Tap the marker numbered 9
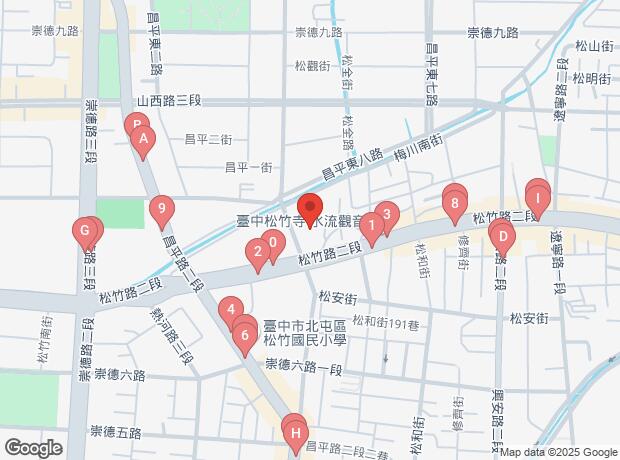The width and height of the screenshot is (620, 460). point(162,210)
